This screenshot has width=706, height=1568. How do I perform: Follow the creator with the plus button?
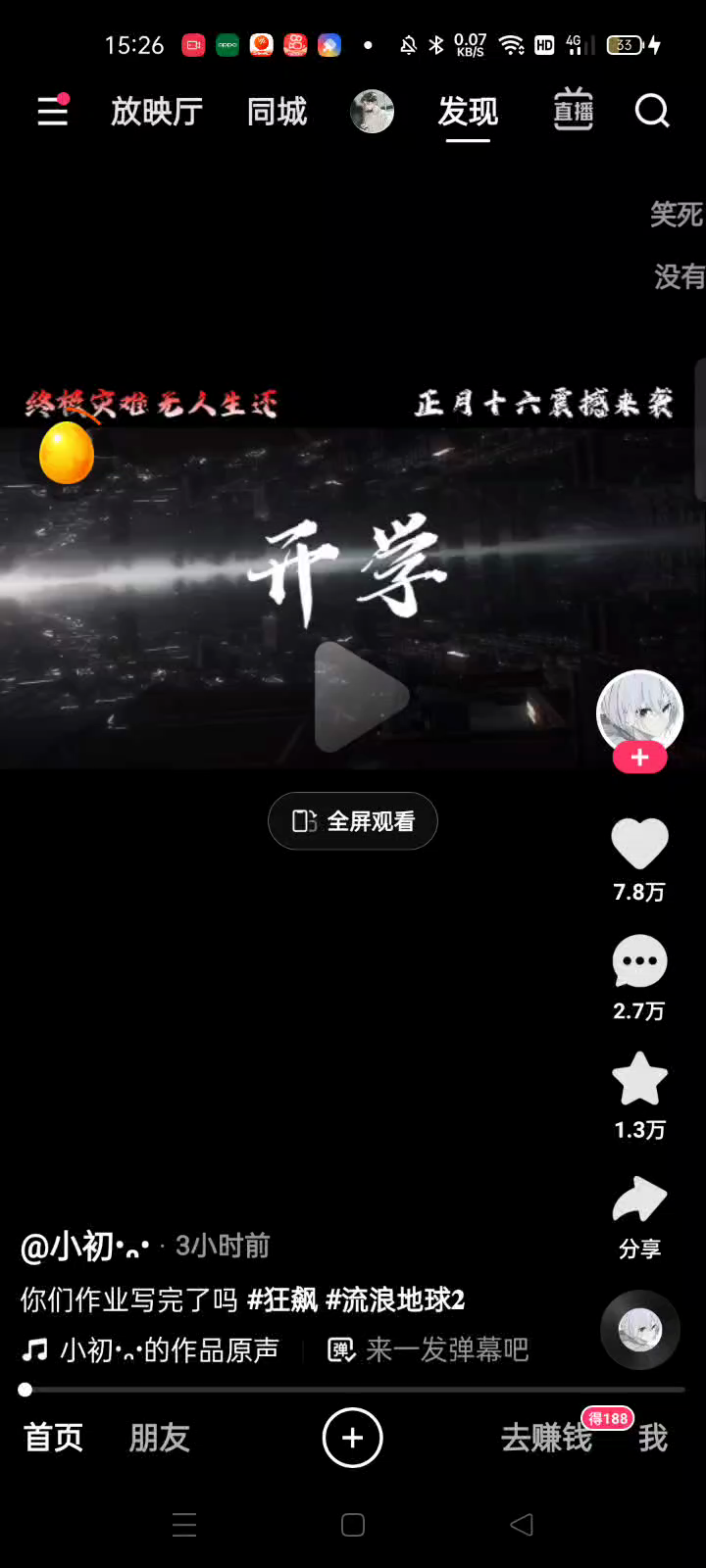pyautogui.click(x=639, y=758)
